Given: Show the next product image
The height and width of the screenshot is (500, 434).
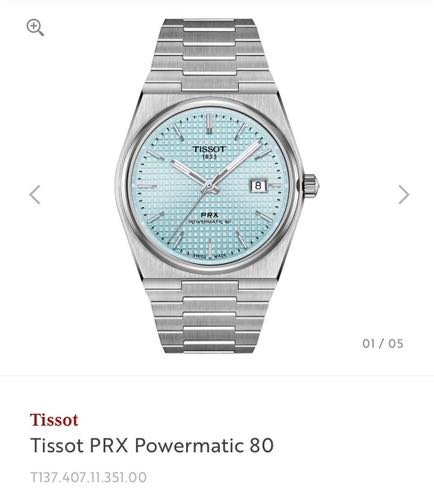Looking at the screenshot, I should (x=404, y=195).
